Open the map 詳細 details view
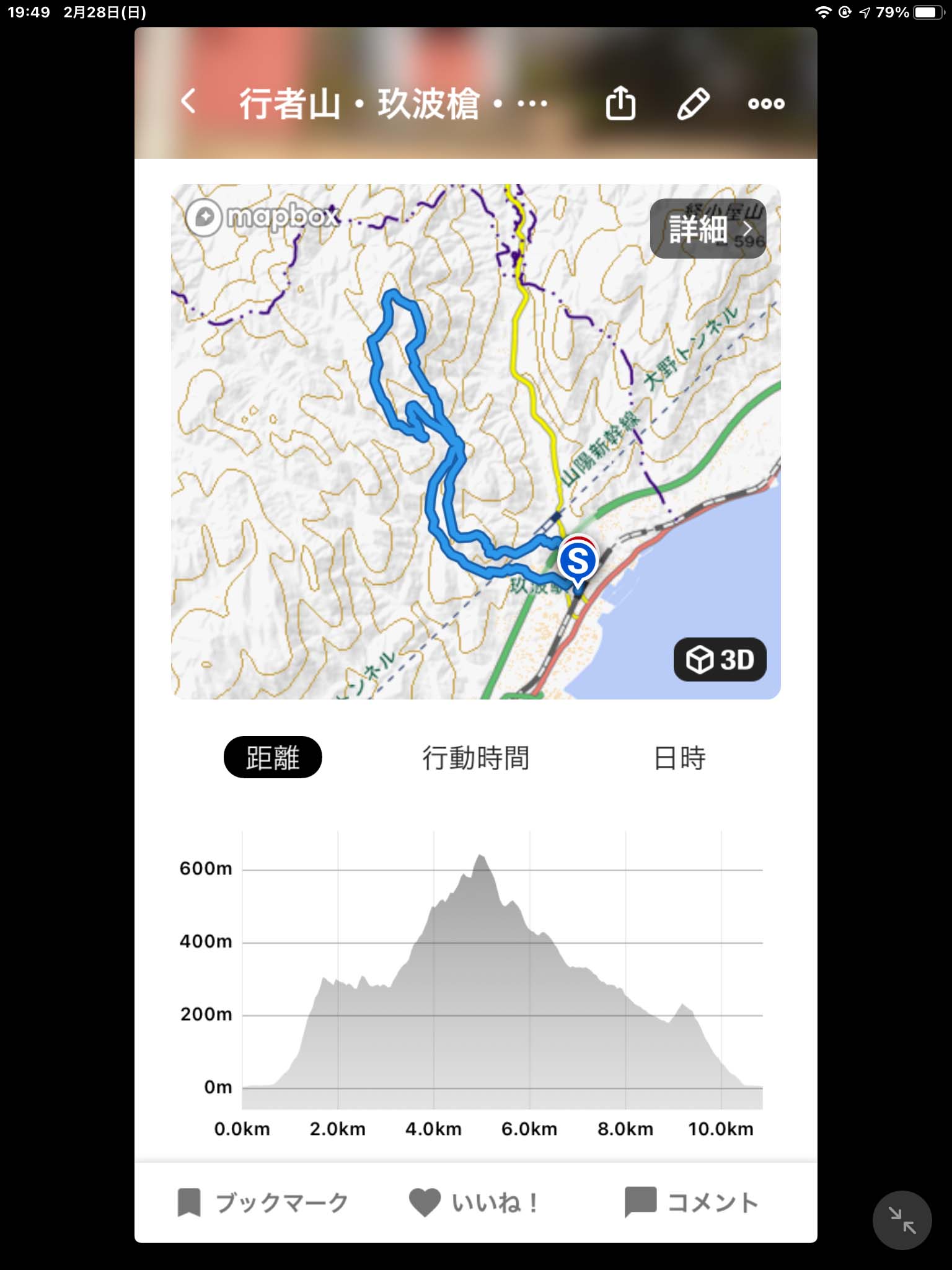 pos(708,229)
